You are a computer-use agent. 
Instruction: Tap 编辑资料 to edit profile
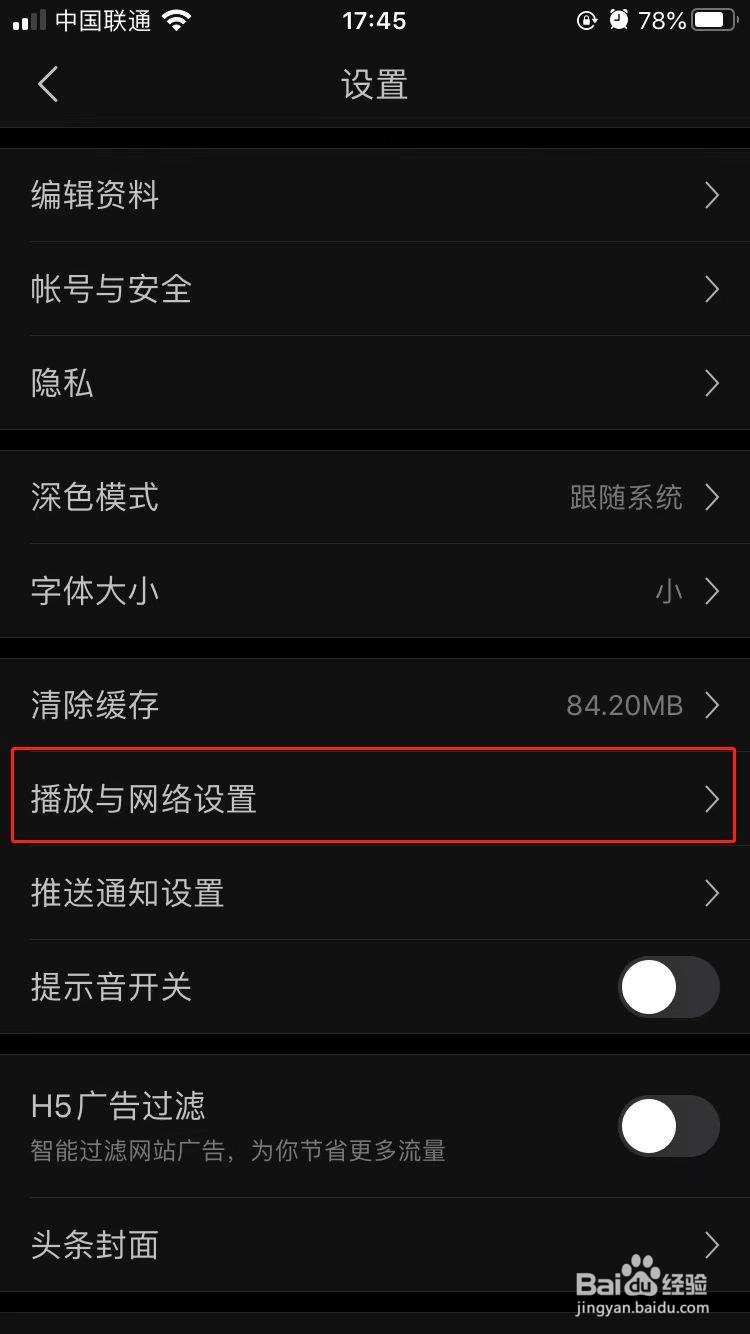coord(375,195)
